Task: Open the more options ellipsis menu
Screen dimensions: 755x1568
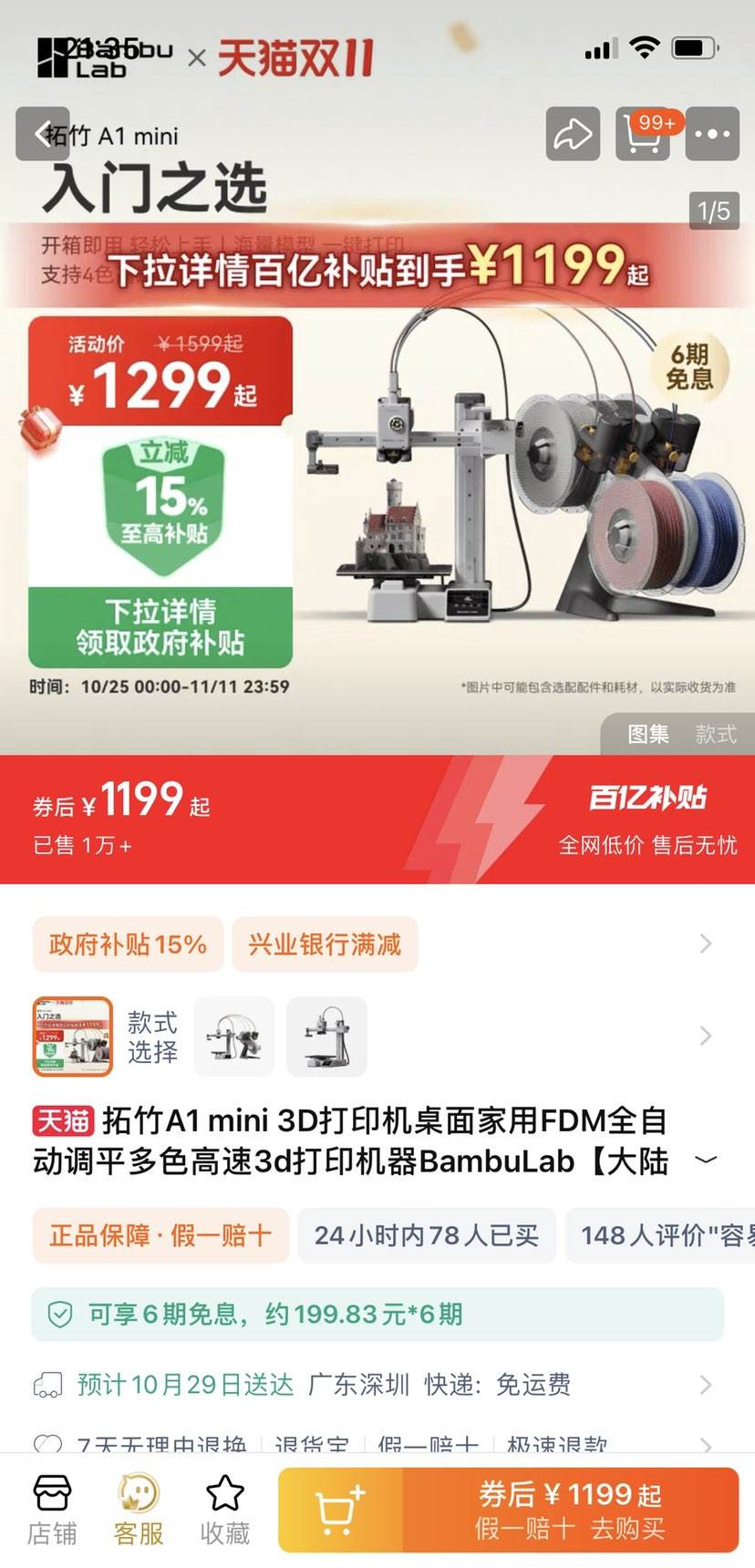Action: pos(712,133)
